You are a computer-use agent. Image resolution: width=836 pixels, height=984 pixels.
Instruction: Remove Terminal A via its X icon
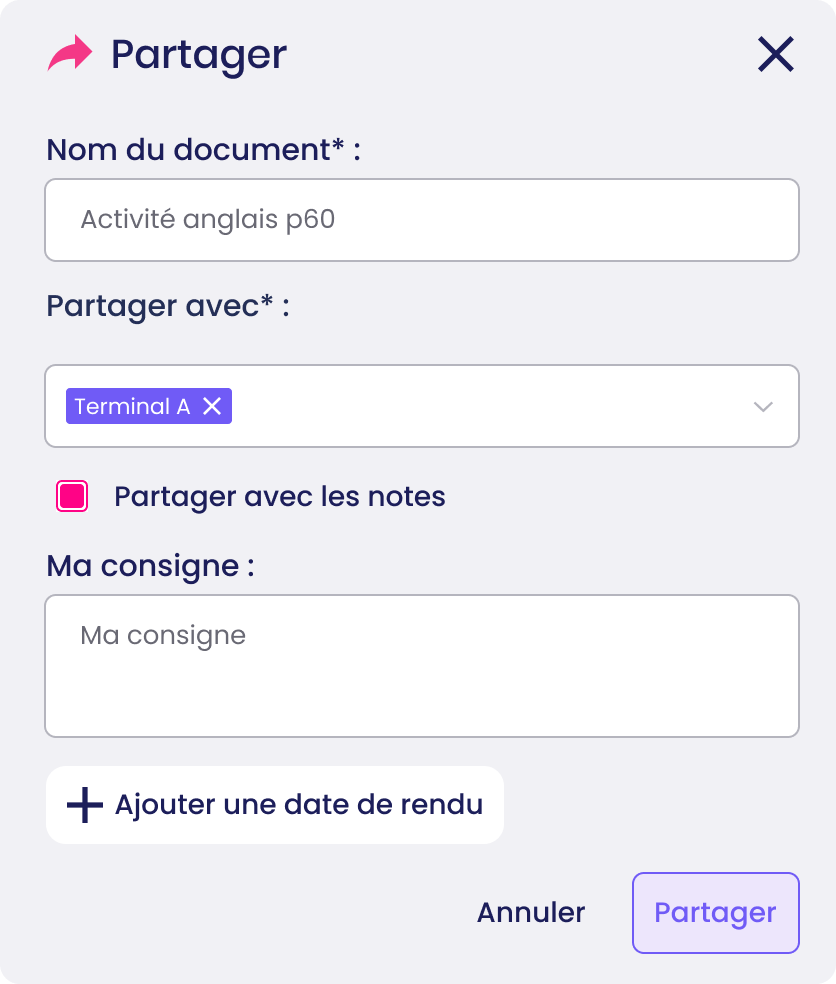click(212, 406)
